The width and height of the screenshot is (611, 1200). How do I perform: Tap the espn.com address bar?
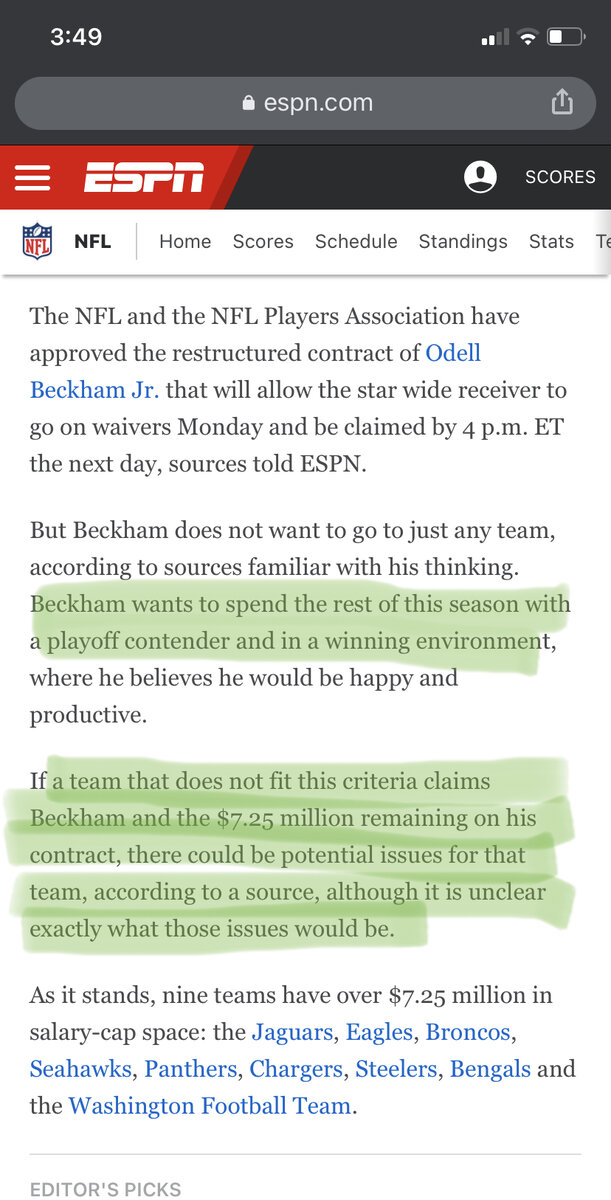[307, 102]
